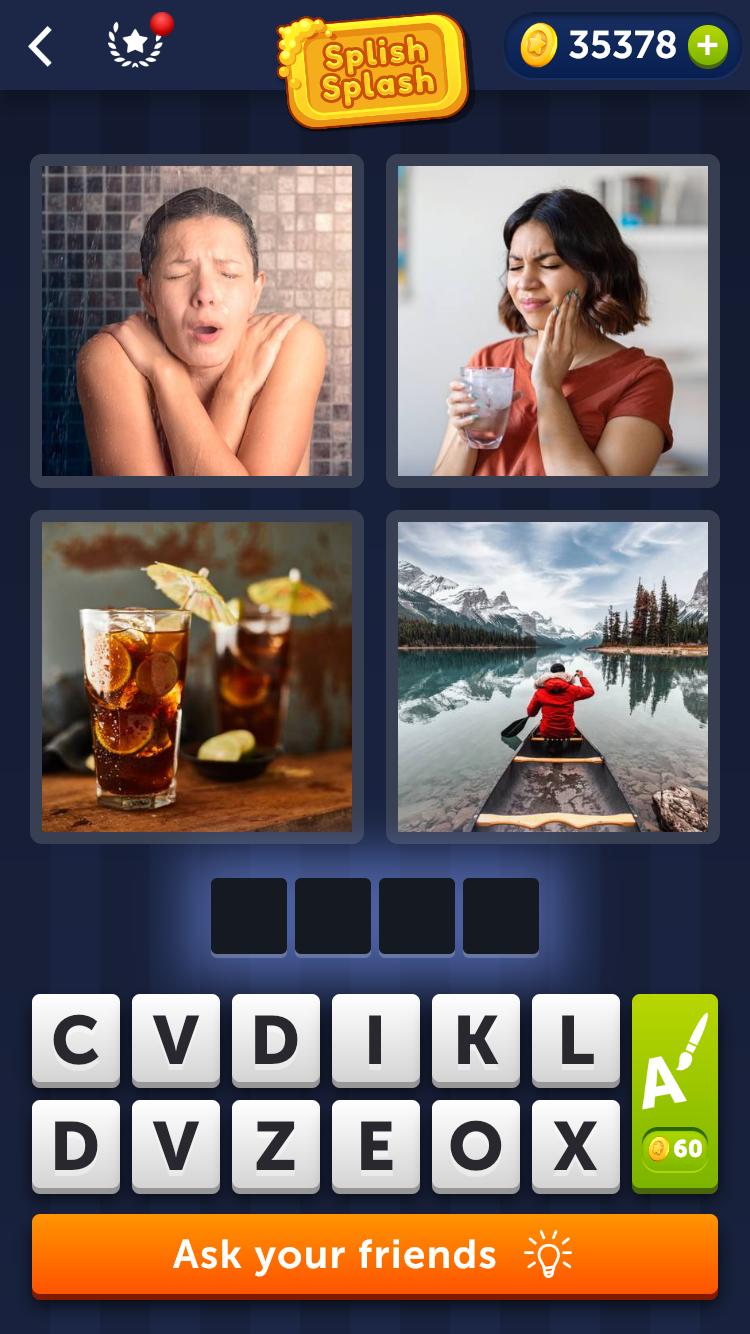Screen dimensions: 750x1334
Task: Select the letter I tile
Action: pos(376,1039)
